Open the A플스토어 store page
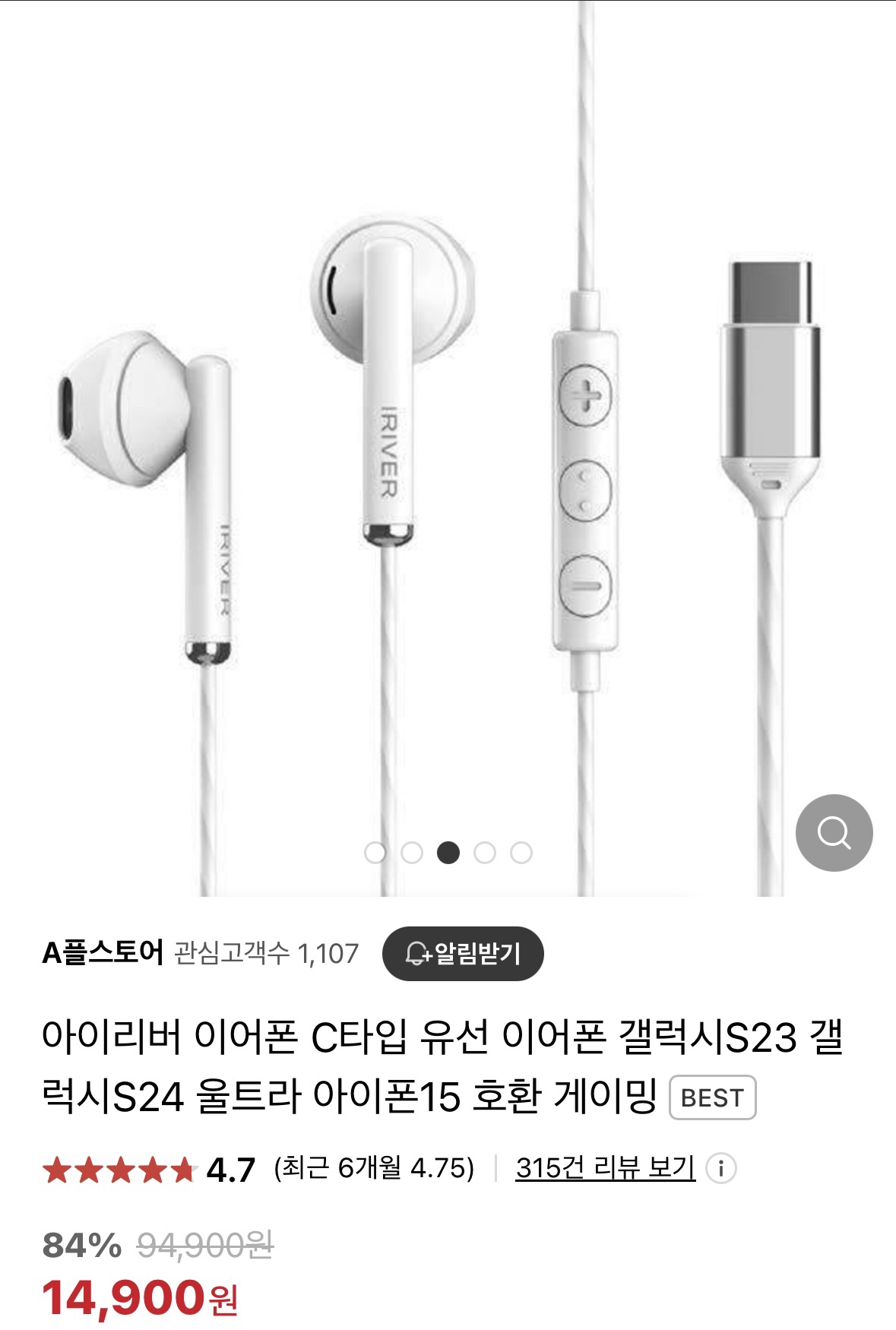Screen dimensions: 896x1330 [103, 953]
